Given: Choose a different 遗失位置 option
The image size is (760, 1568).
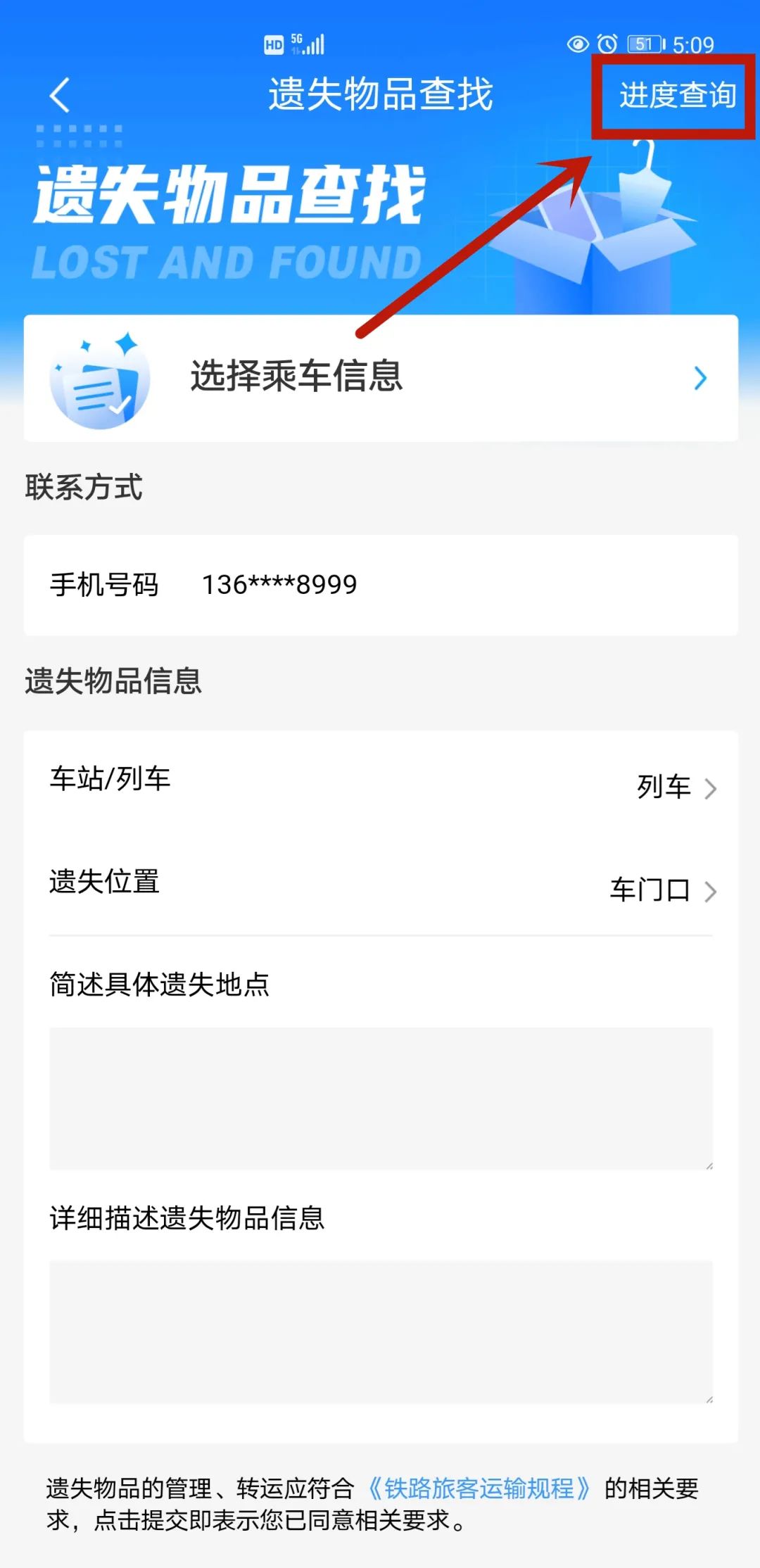Looking at the screenshot, I should [663, 890].
